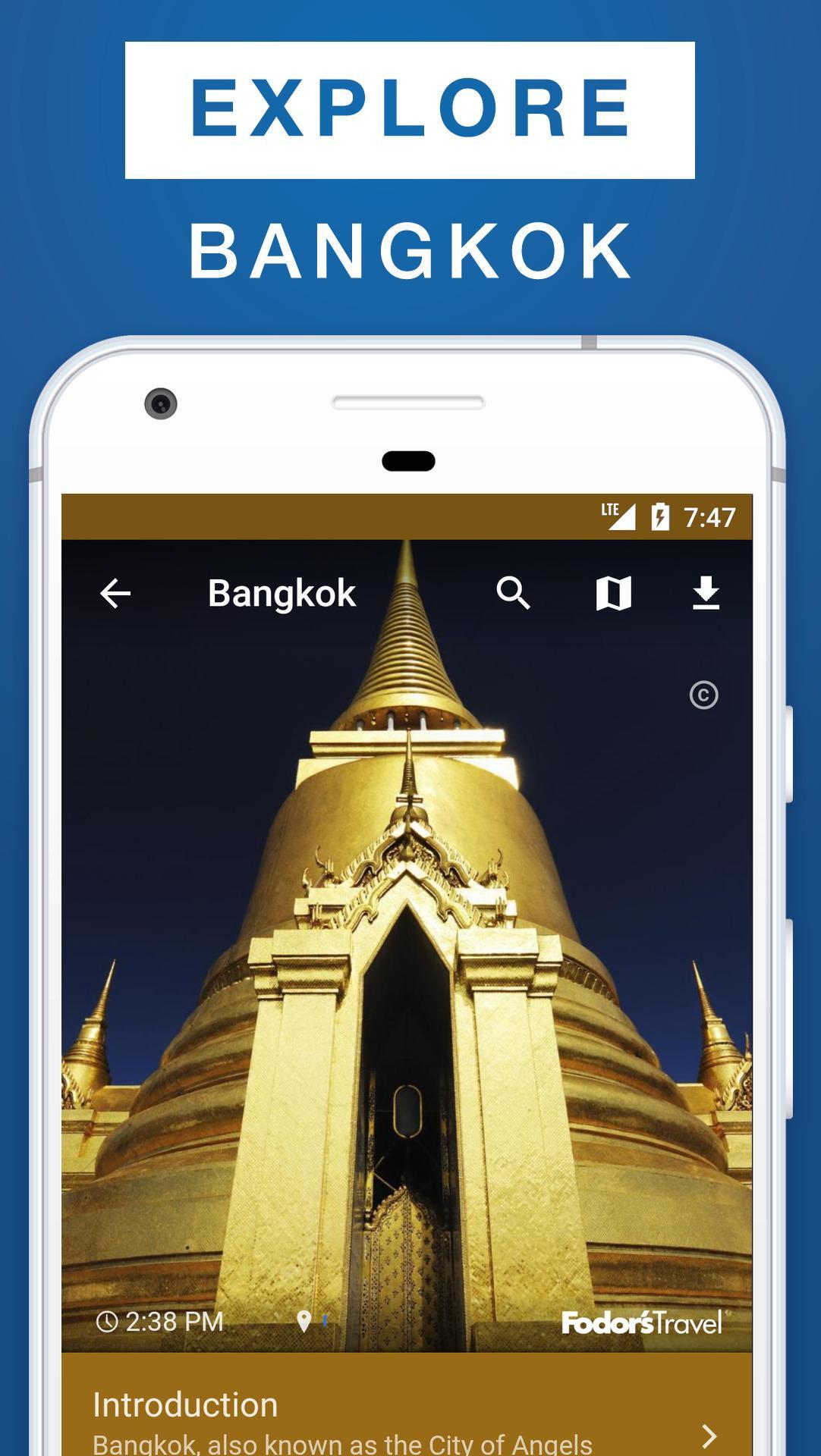Tap the EXPLORE banner headline
821x1456 pixels.
point(410,108)
